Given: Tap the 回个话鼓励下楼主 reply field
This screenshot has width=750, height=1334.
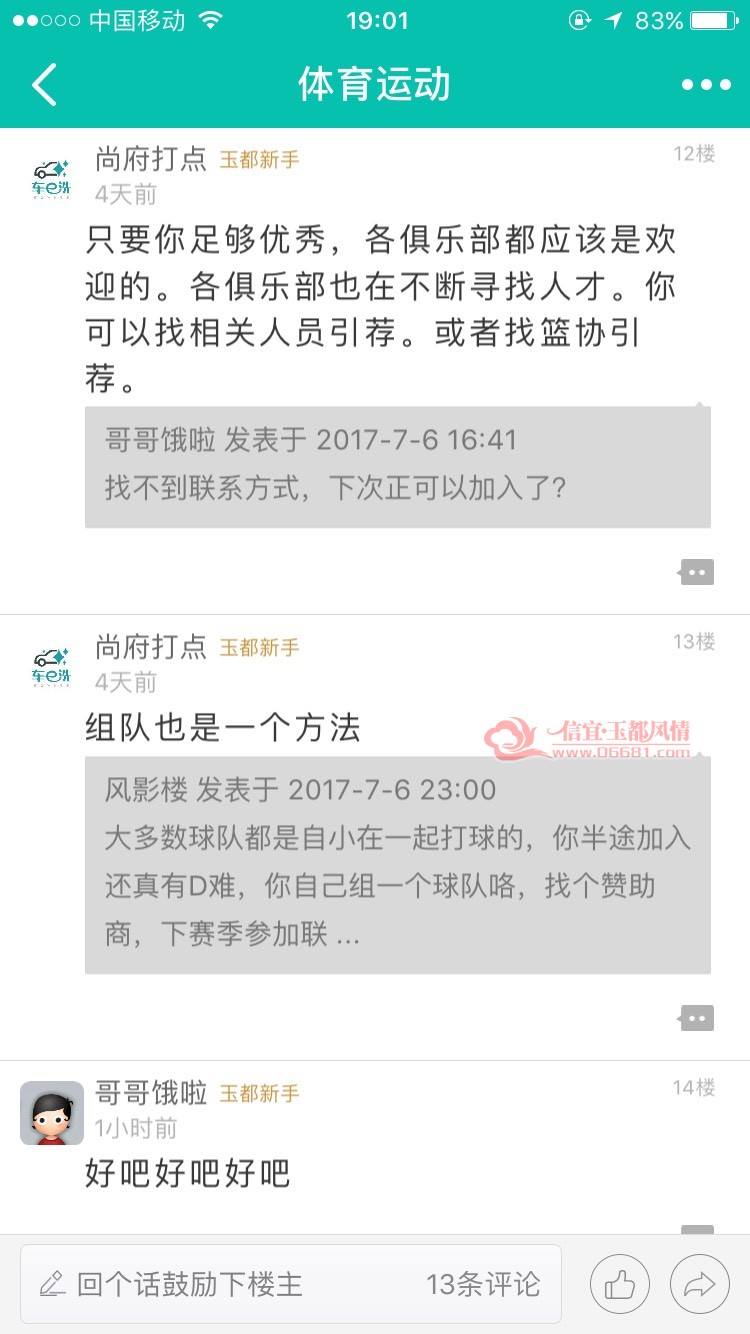Looking at the screenshot, I should 291,1284.
